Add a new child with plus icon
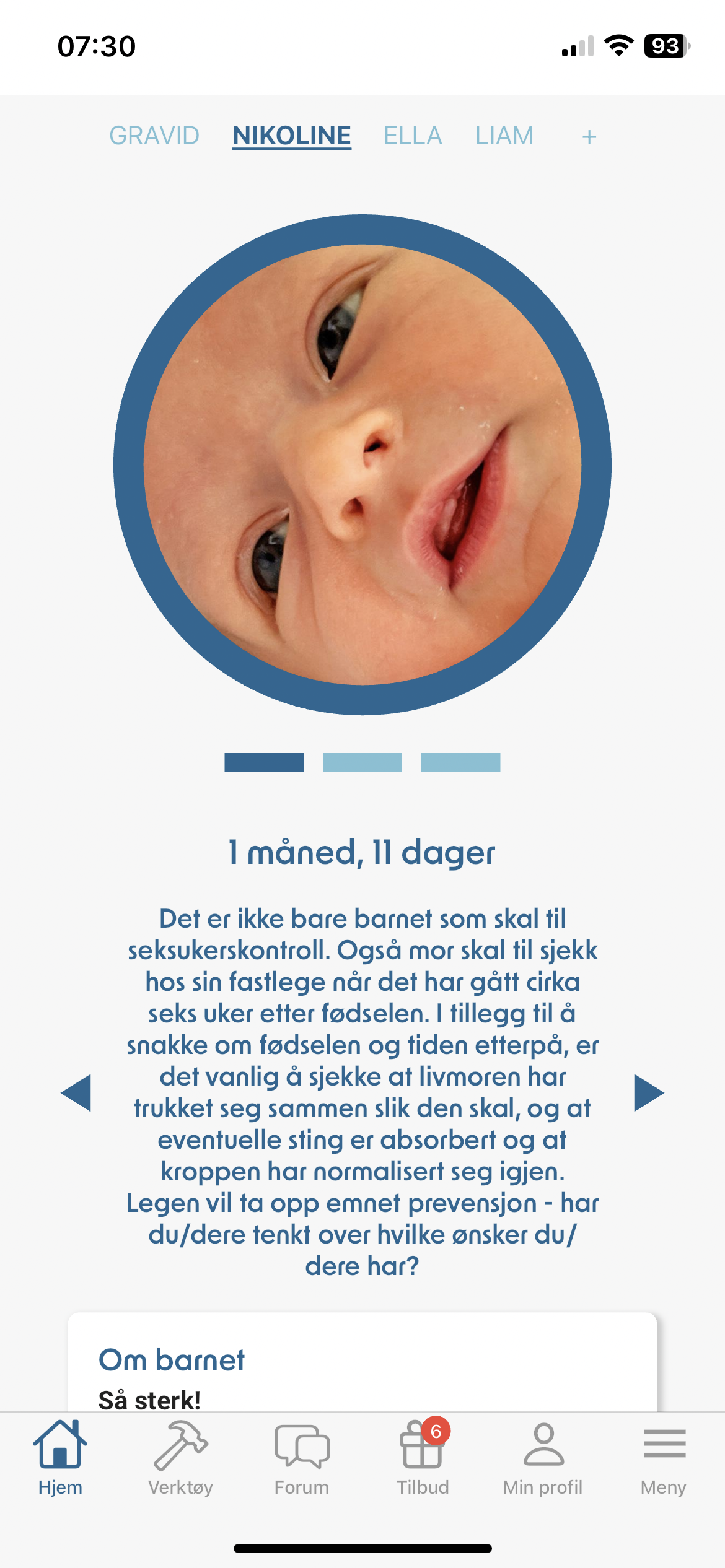 point(589,137)
